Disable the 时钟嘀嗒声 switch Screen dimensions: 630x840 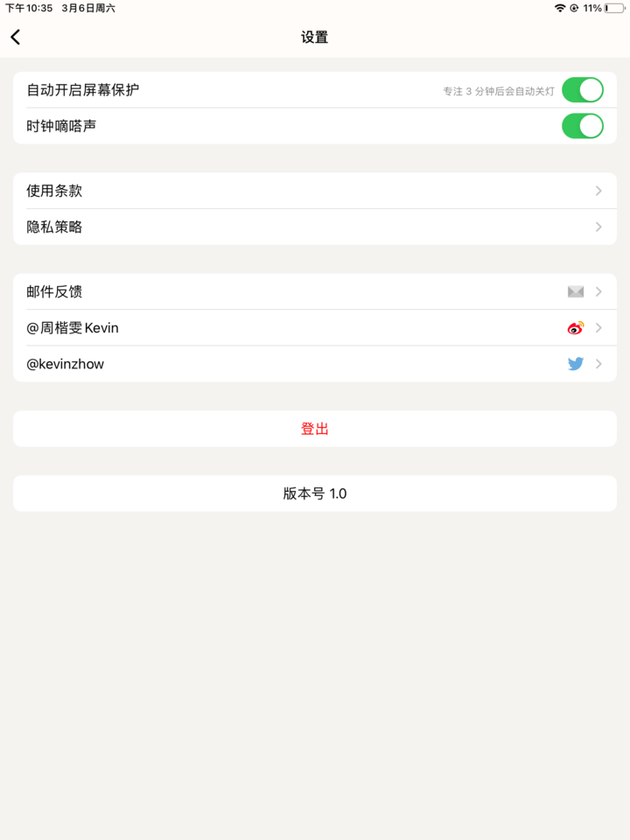(x=582, y=126)
